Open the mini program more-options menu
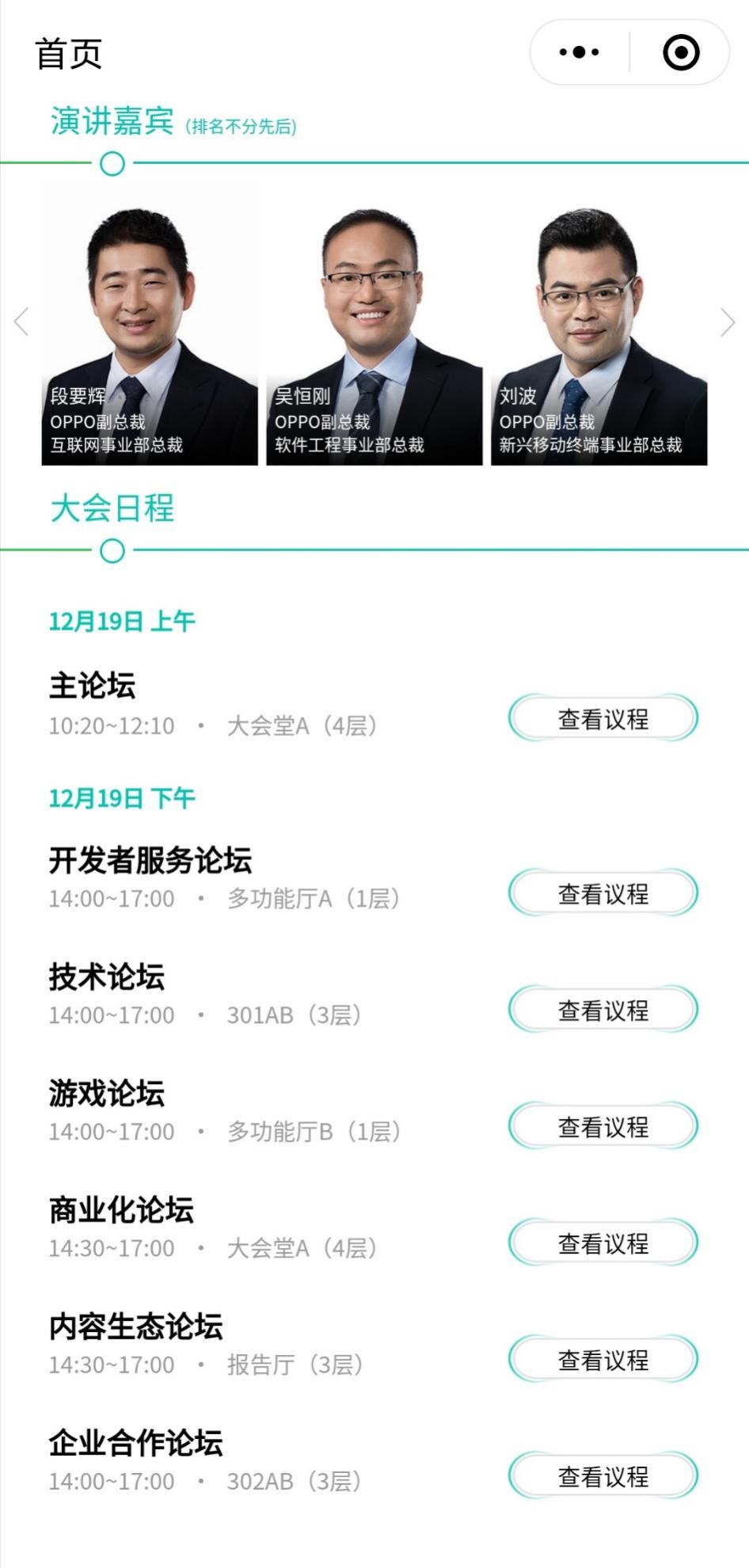 point(580,53)
